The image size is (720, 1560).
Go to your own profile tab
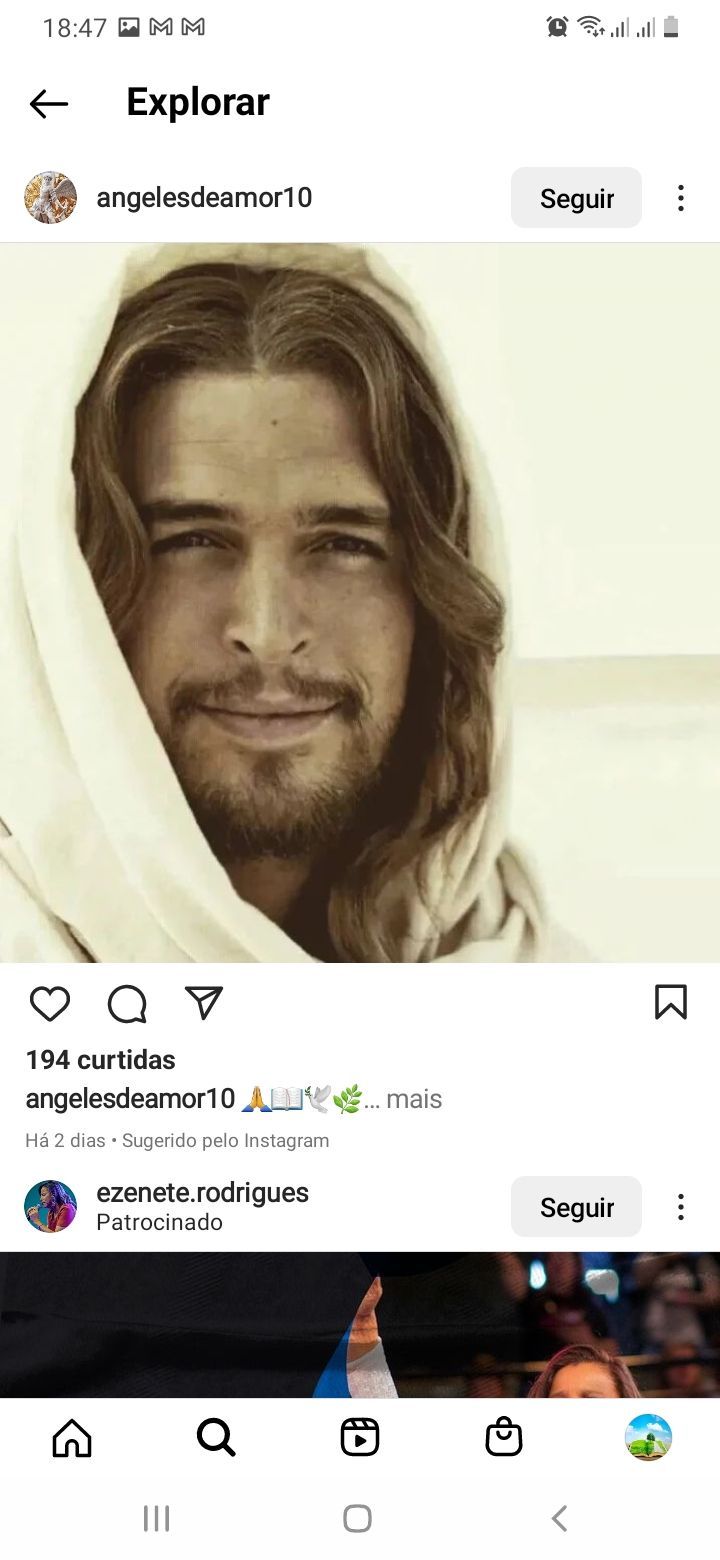[x=648, y=1438]
